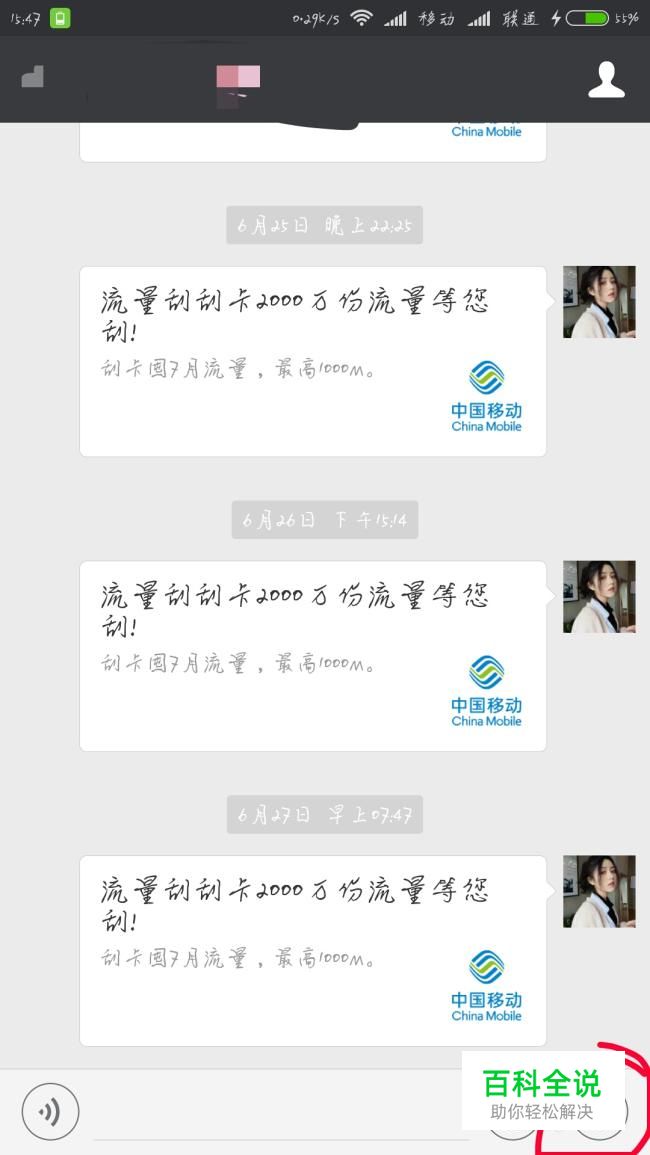Image resolution: width=650 pixels, height=1155 pixels.
Task: Open the plus attachment menu
Action: (603, 1113)
